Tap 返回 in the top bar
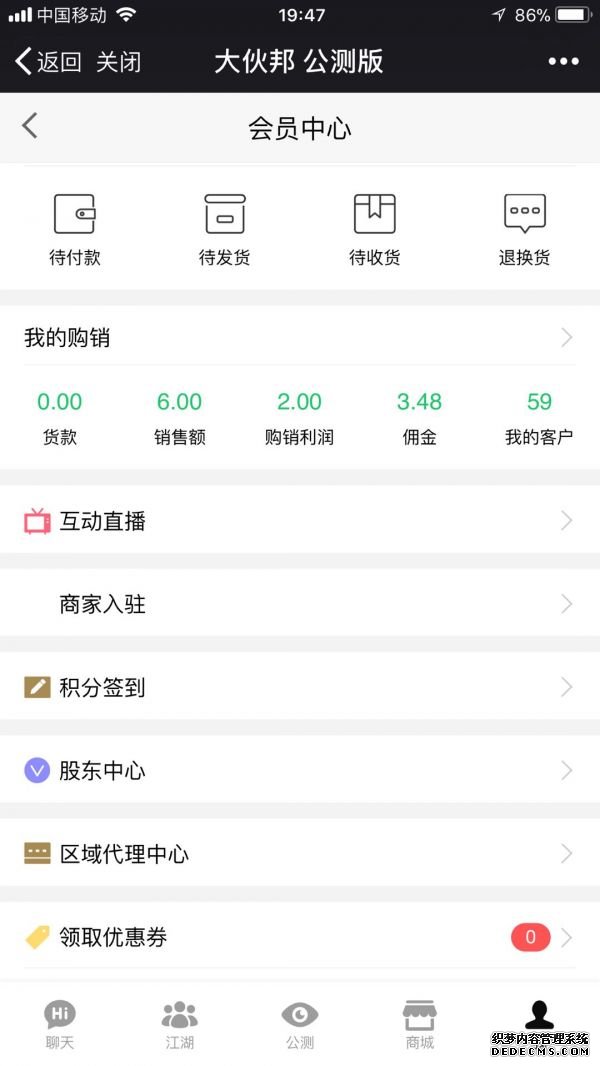Screen dimensions: 600x1066 48,61
